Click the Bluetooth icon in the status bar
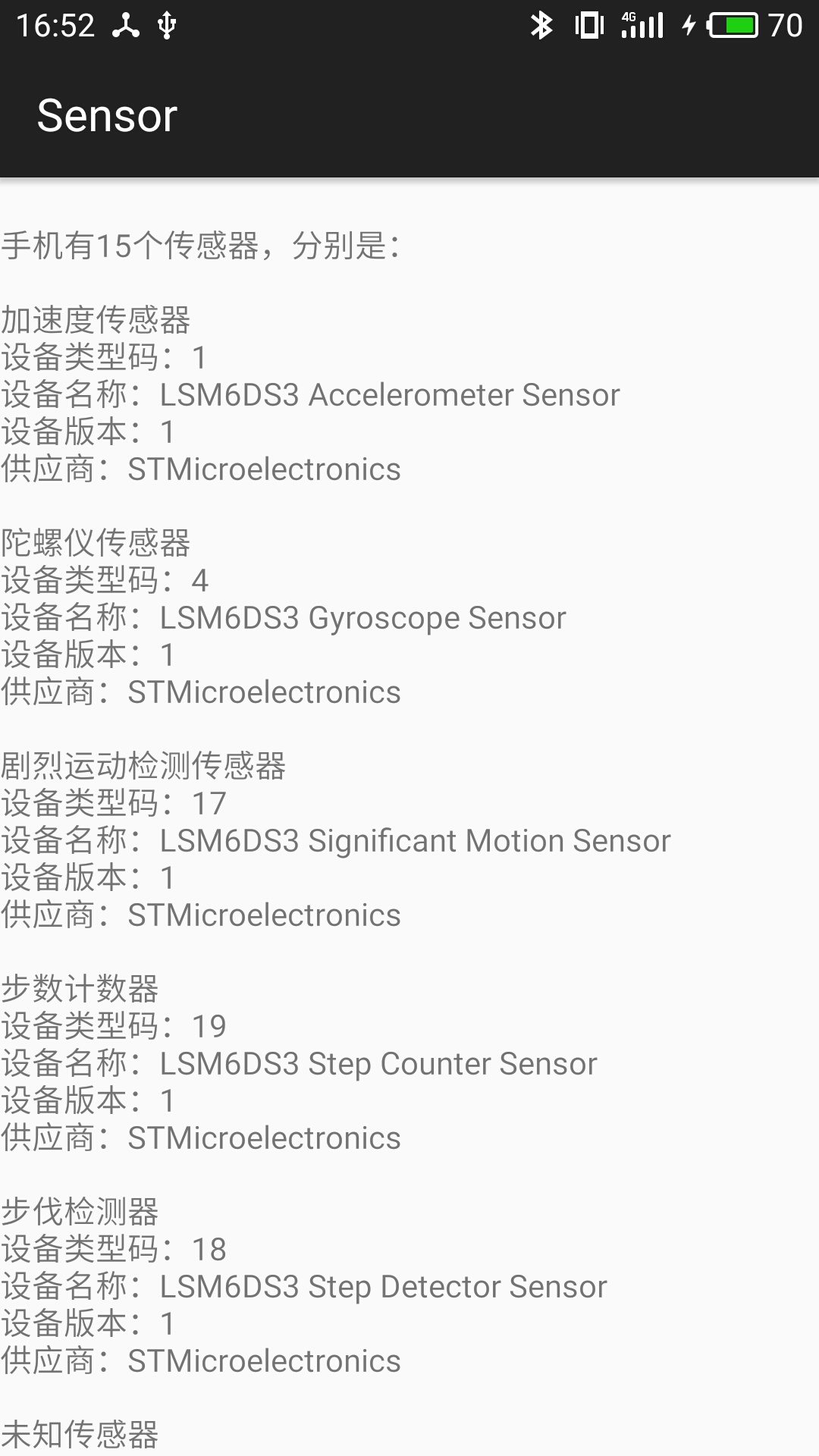The width and height of the screenshot is (819, 1456). tap(540, 25)
